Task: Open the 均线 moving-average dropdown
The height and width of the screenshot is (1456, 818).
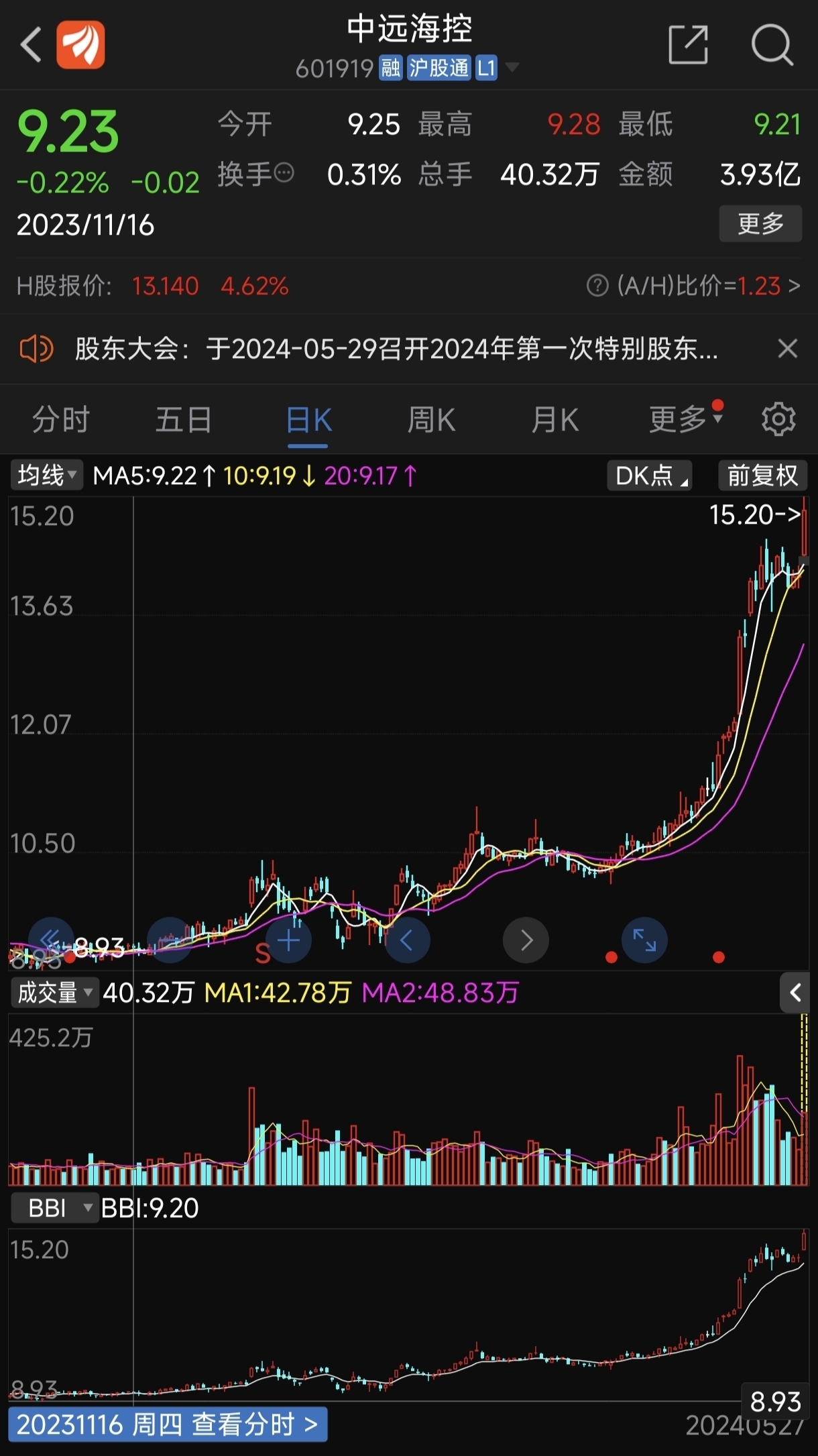Action: click(x=46, y=475)
